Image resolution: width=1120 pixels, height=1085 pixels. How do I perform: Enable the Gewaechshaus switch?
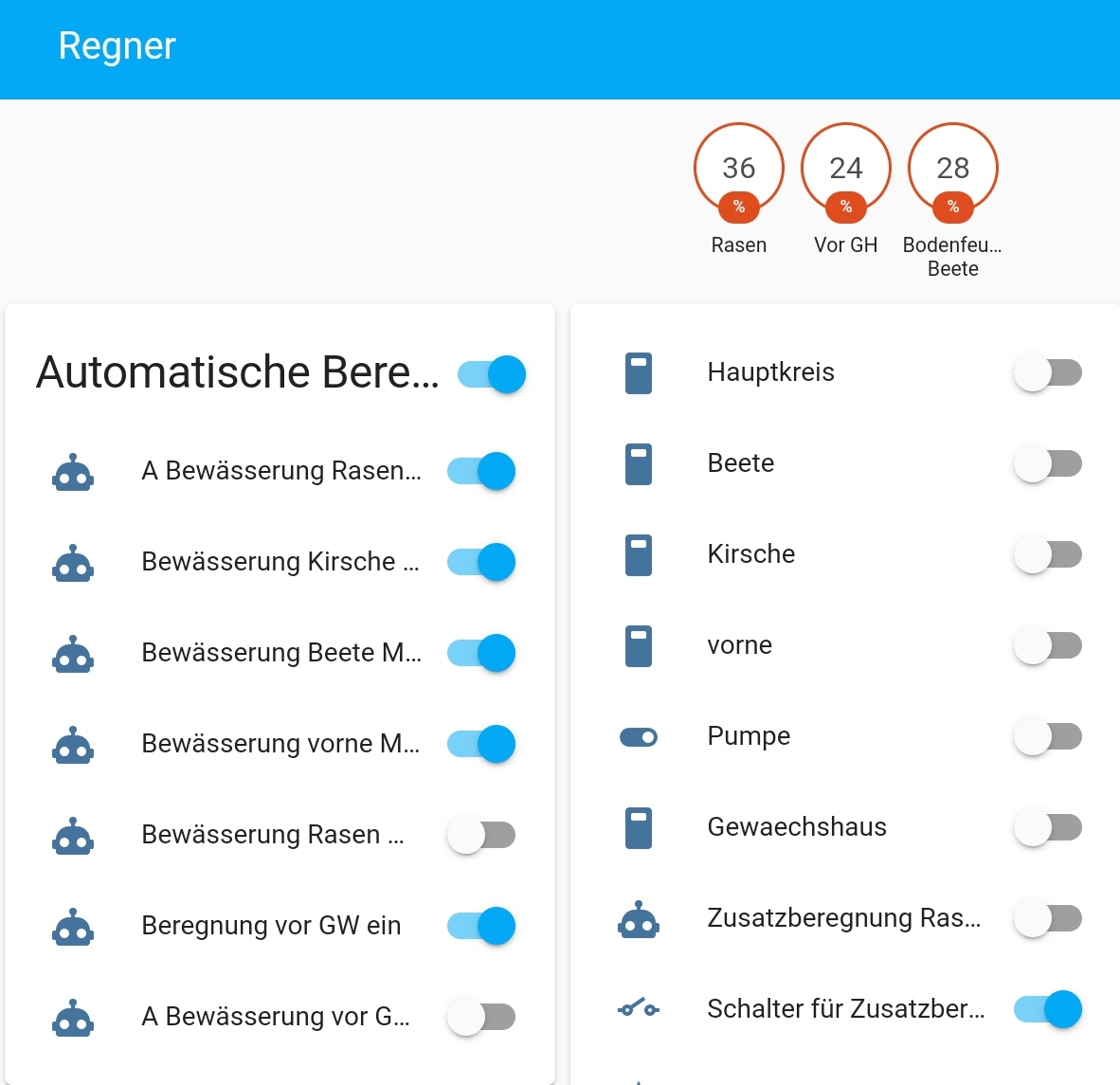1047,827
